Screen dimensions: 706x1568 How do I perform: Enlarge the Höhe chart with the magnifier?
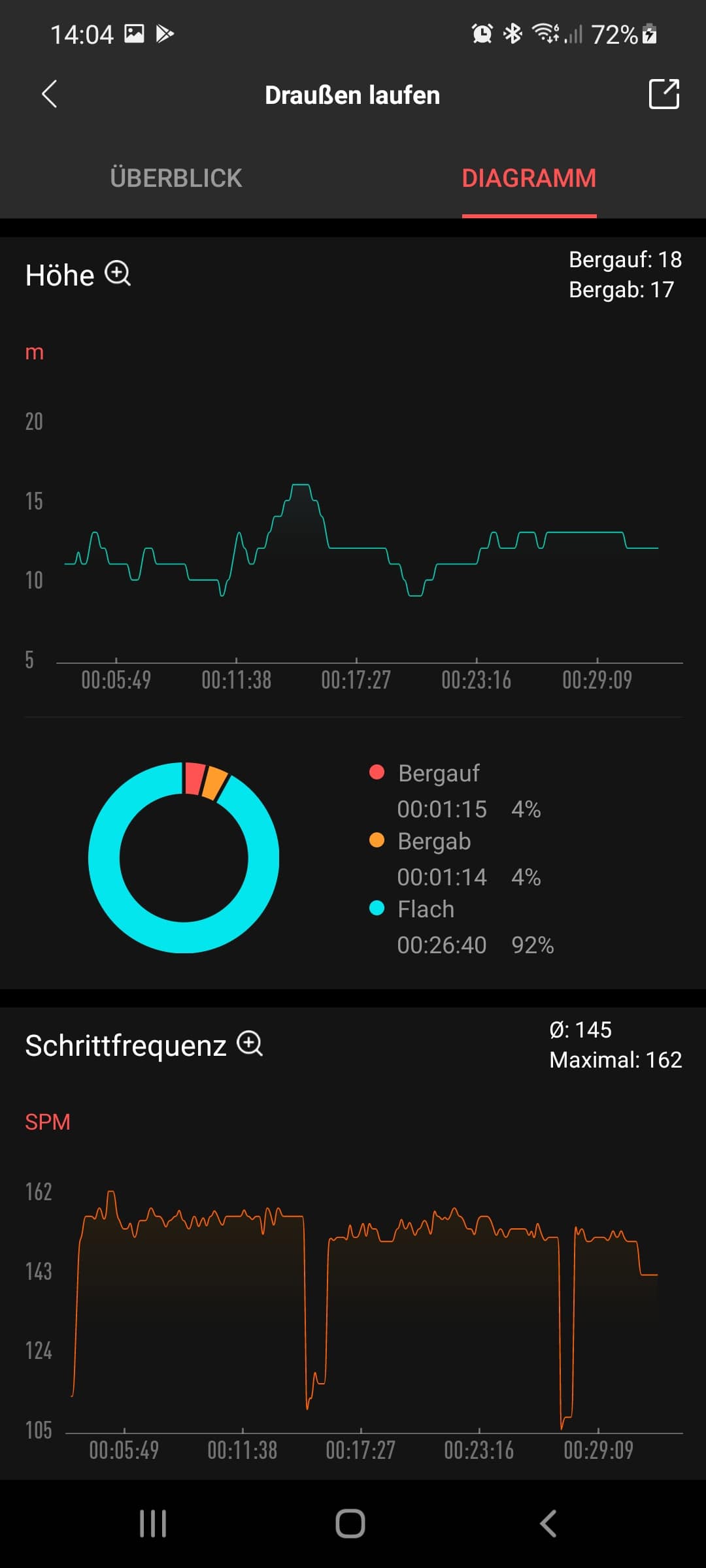(118, 273)
